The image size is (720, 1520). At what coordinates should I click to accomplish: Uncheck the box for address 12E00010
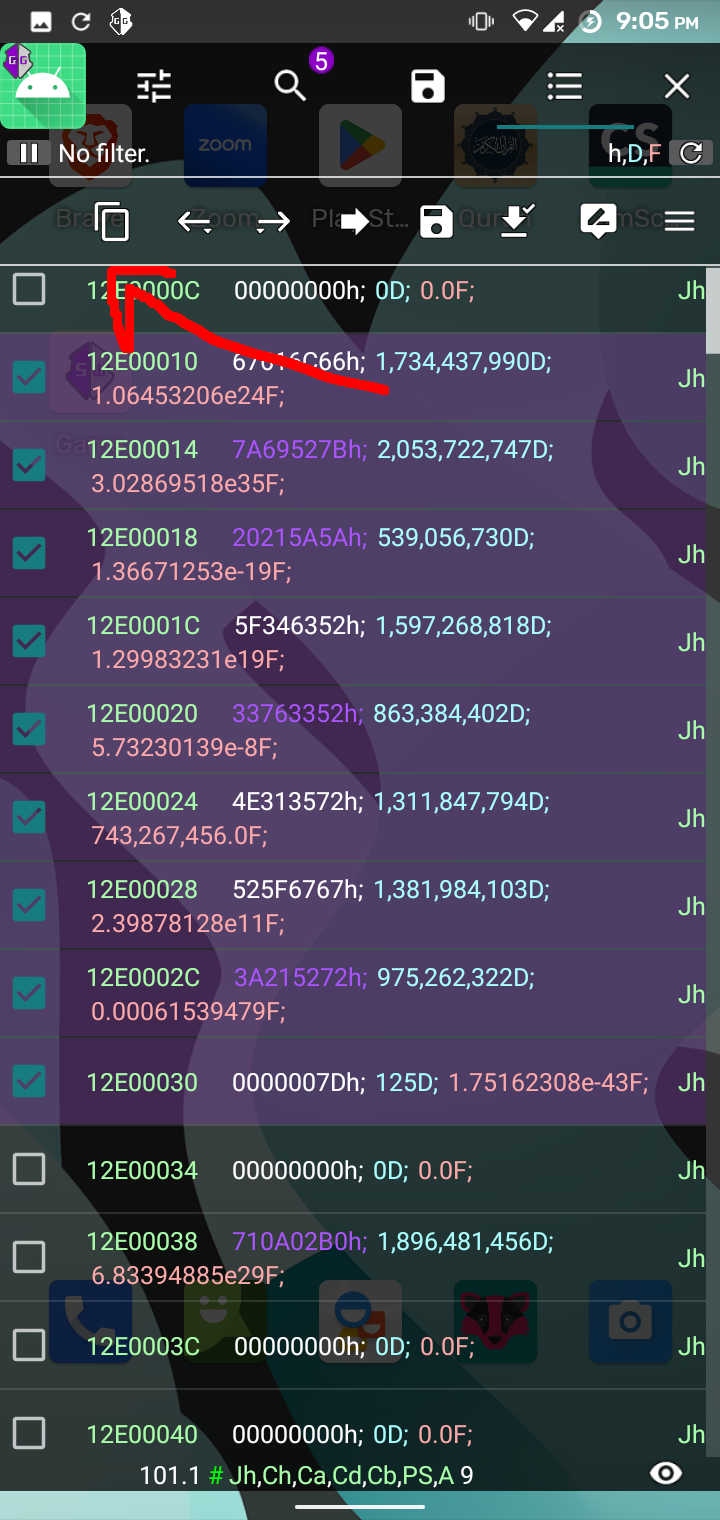[x=29, y=377]
